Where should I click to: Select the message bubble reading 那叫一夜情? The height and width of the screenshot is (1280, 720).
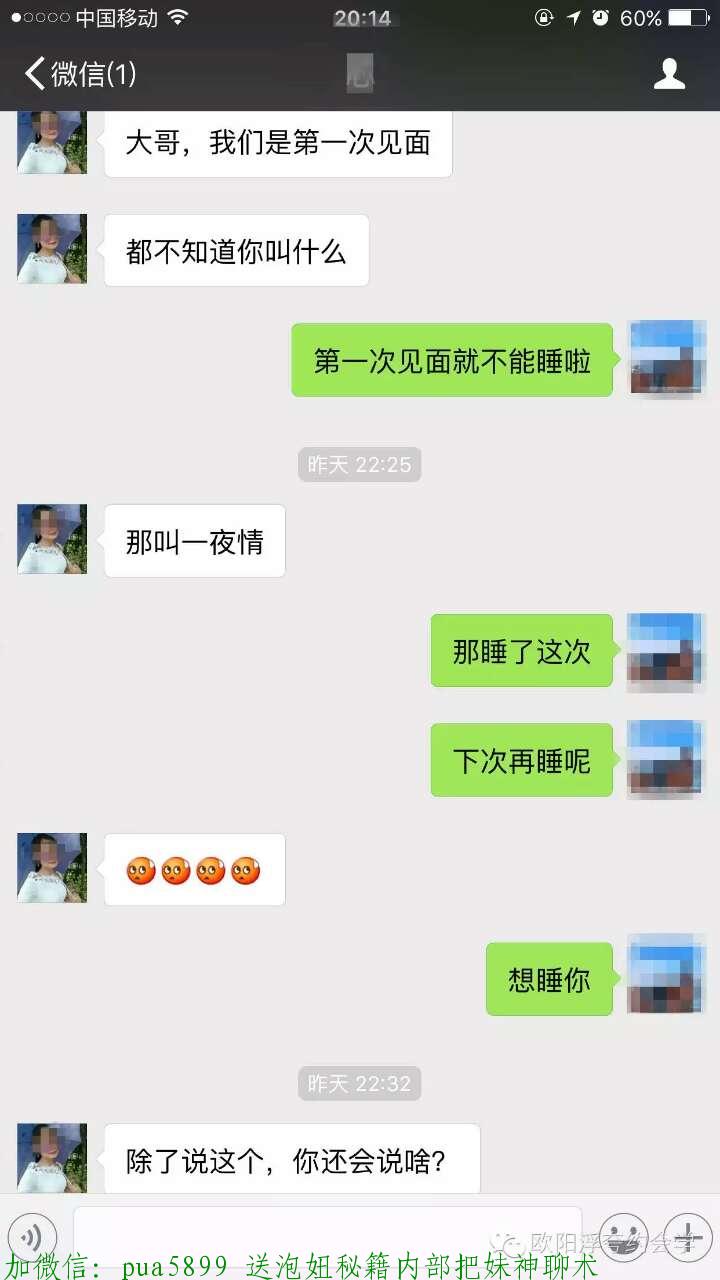(x=193, y=541)
